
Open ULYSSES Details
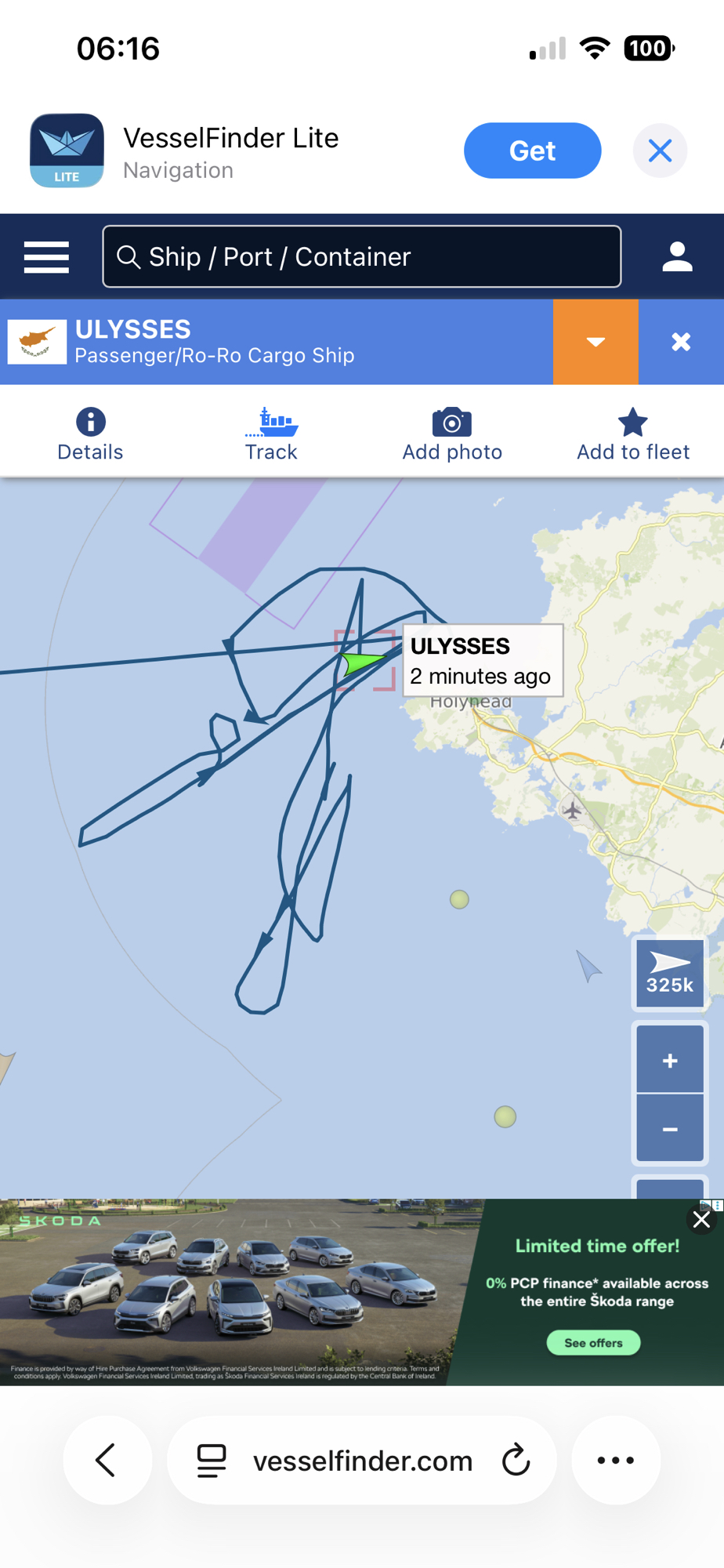point(90,434)
